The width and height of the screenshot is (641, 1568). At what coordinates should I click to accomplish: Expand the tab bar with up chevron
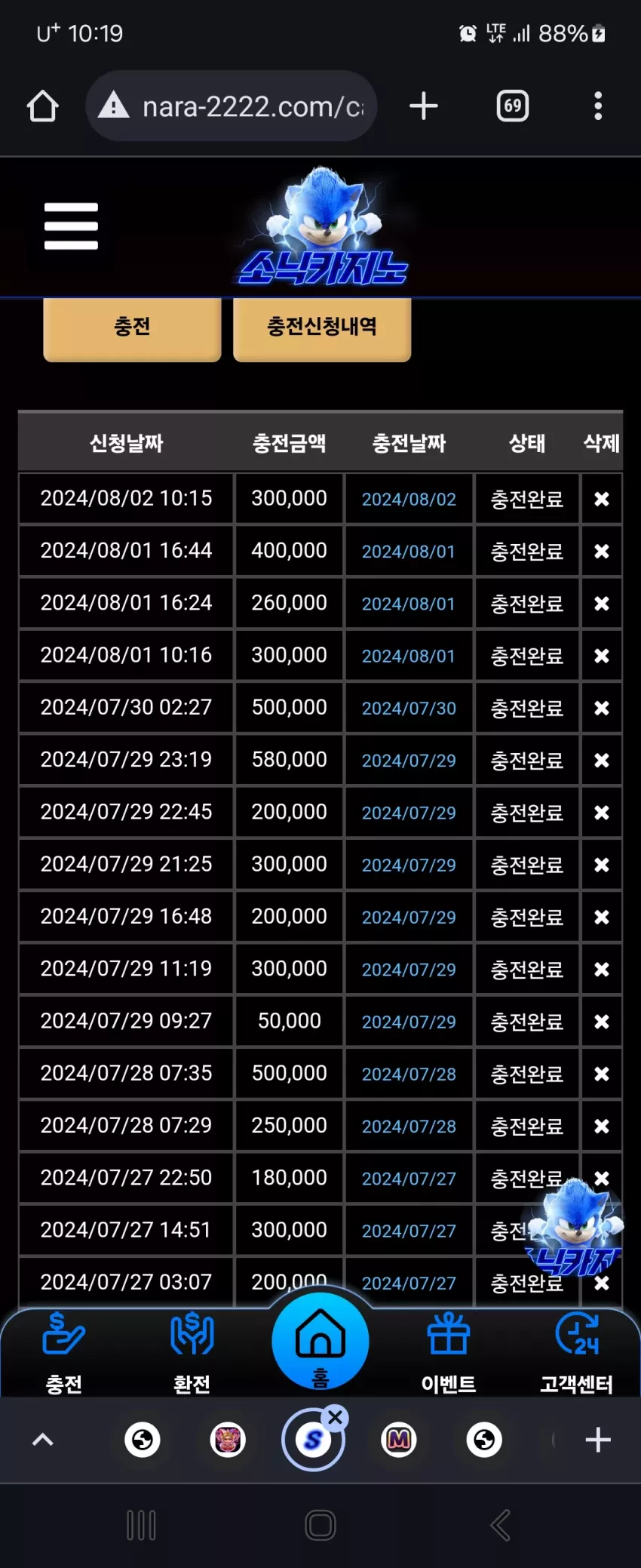pyautogui.click(x=43, y=1440)
